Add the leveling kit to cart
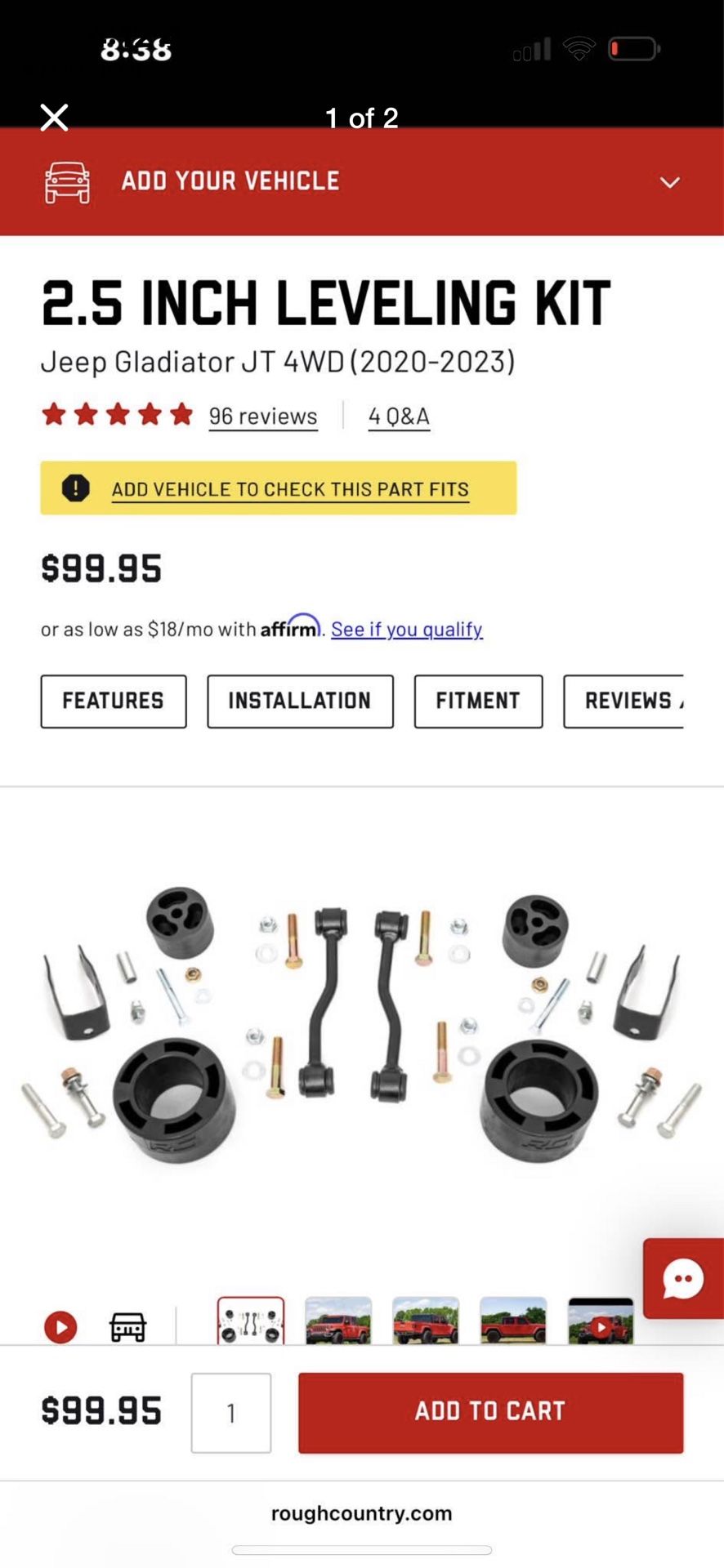 click(x=490, y=1413)
